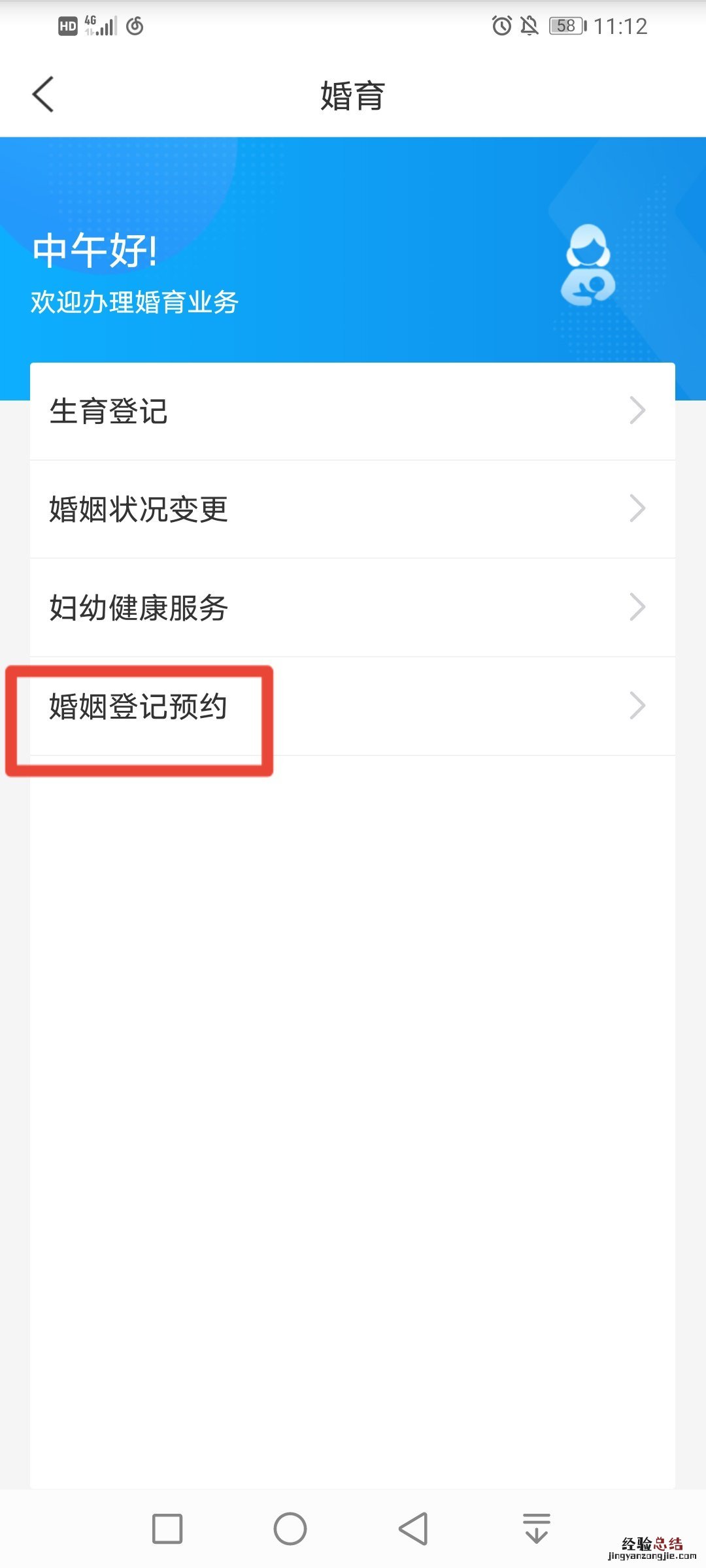Open 生育登记 row
706x1568 pixels.
point(352,412)
